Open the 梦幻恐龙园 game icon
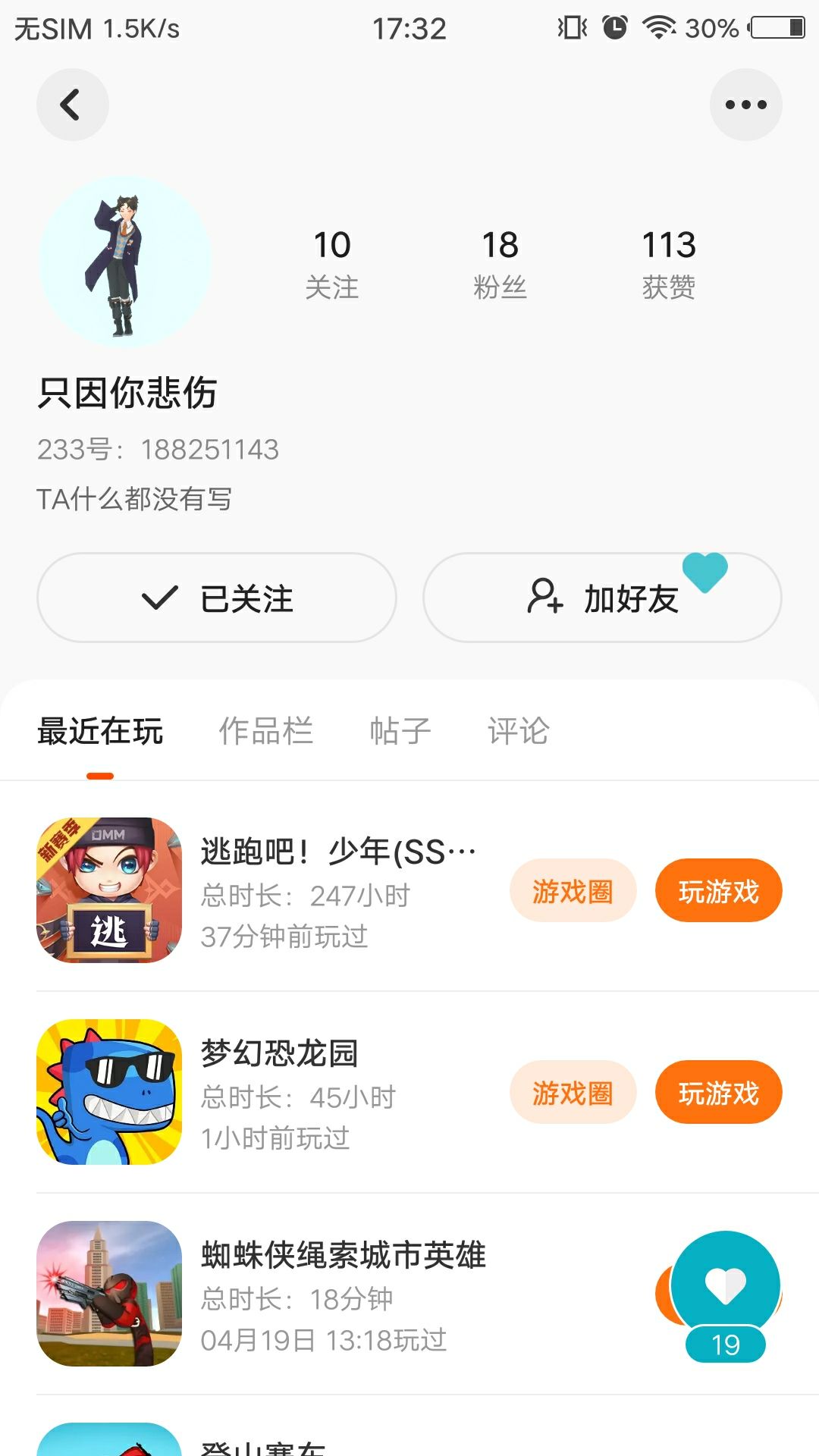This screenshot has height=1456, width=819. tap(109, 1092)
